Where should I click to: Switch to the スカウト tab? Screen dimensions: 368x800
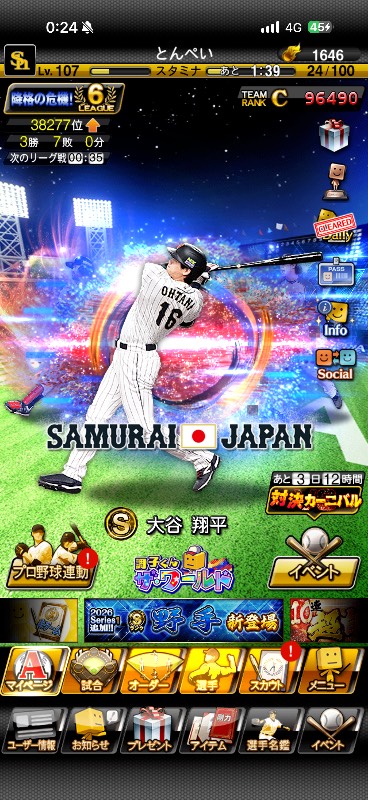(269, 670)
